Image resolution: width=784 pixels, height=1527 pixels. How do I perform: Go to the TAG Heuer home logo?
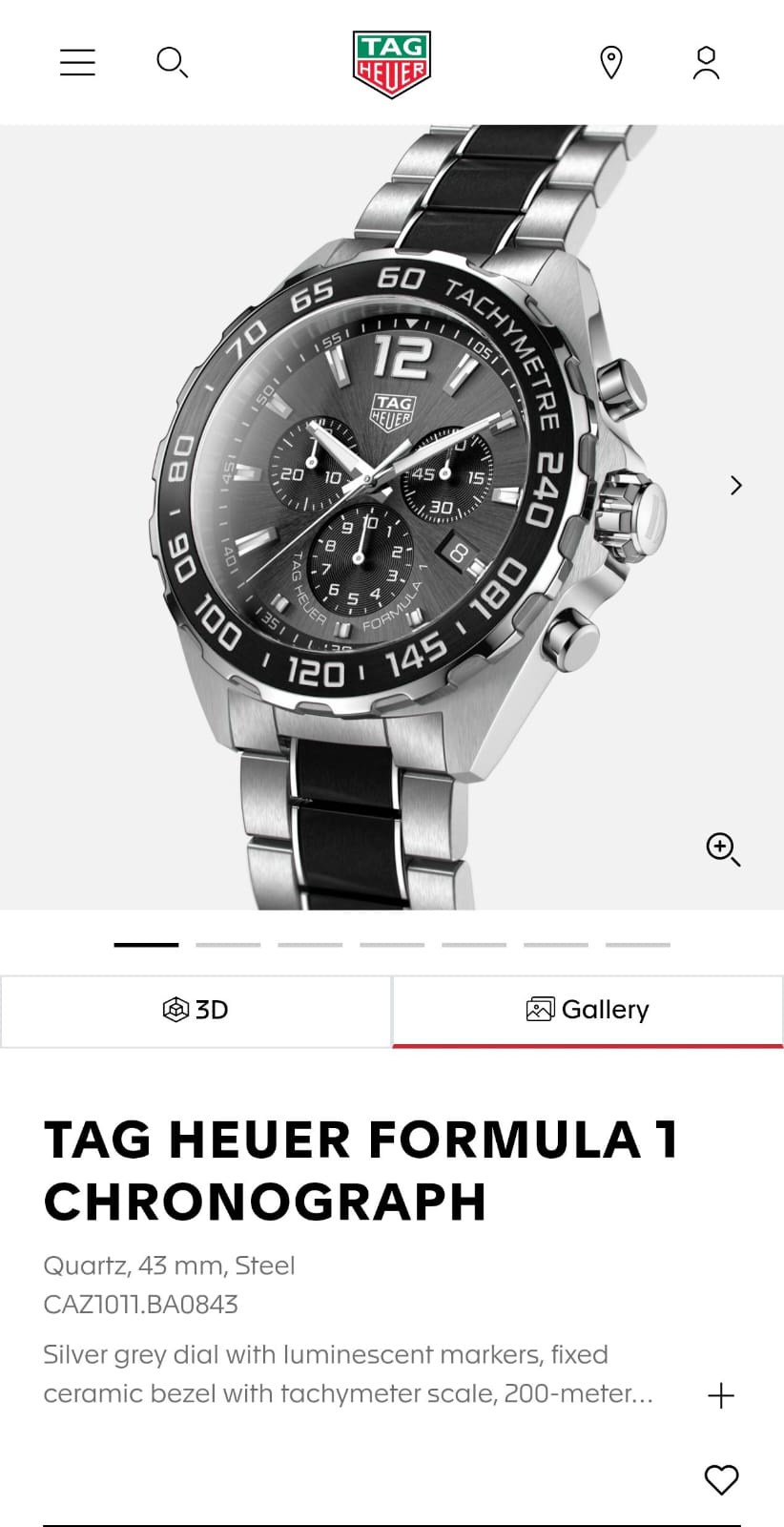tap(391, 63)
